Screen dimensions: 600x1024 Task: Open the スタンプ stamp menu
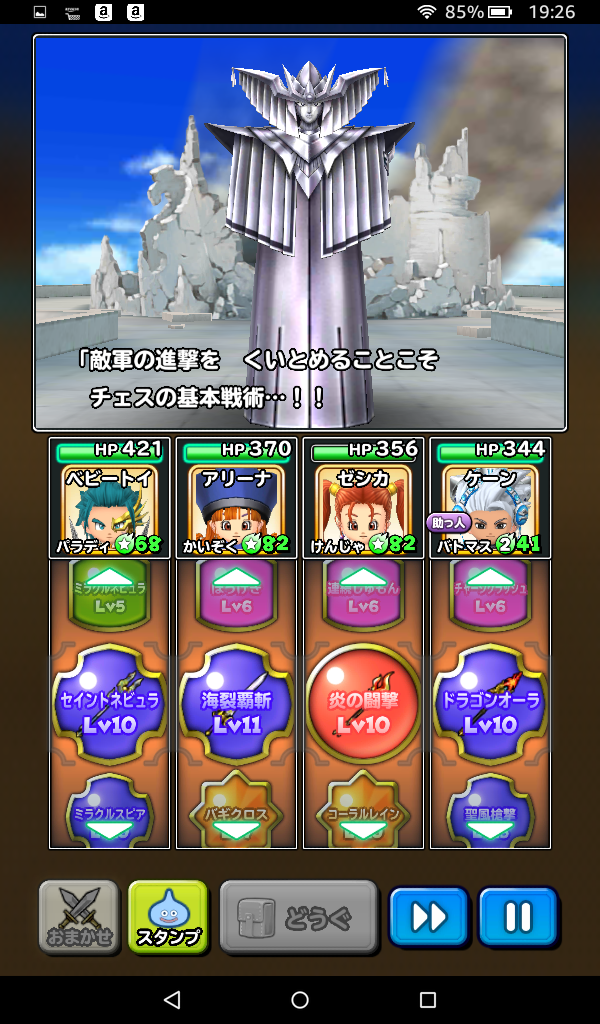(x=168, y=916)
